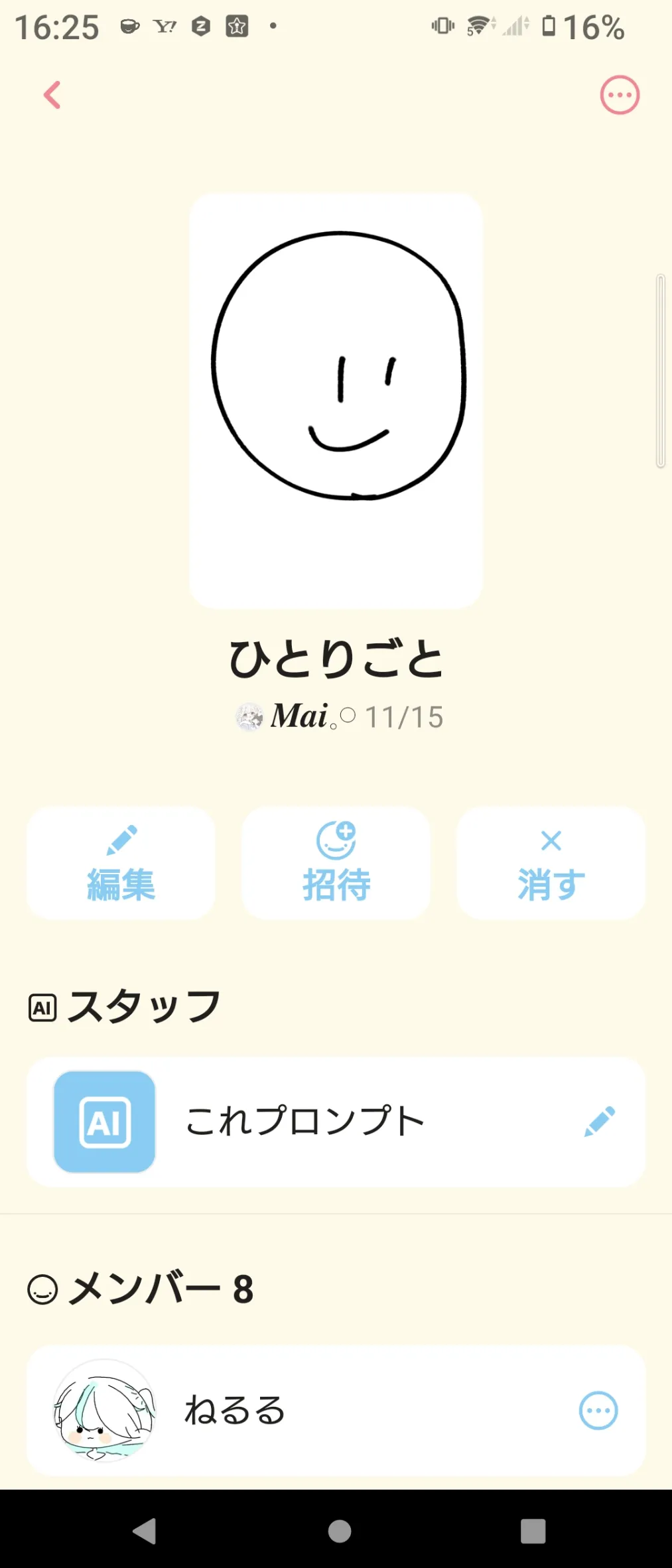Invite someone with the 招待 button

pyautogui.click(x=336, y=863)
